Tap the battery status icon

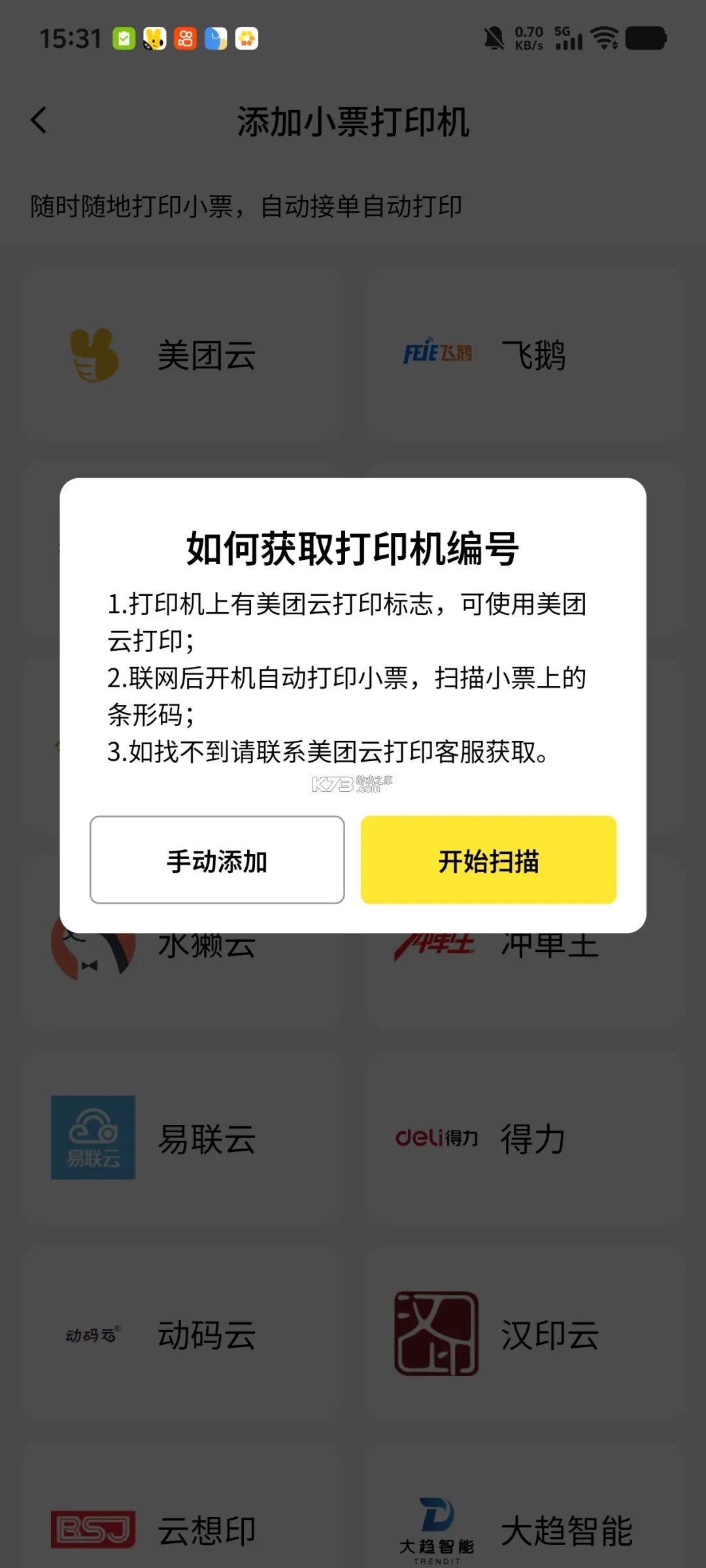(644, 39)
